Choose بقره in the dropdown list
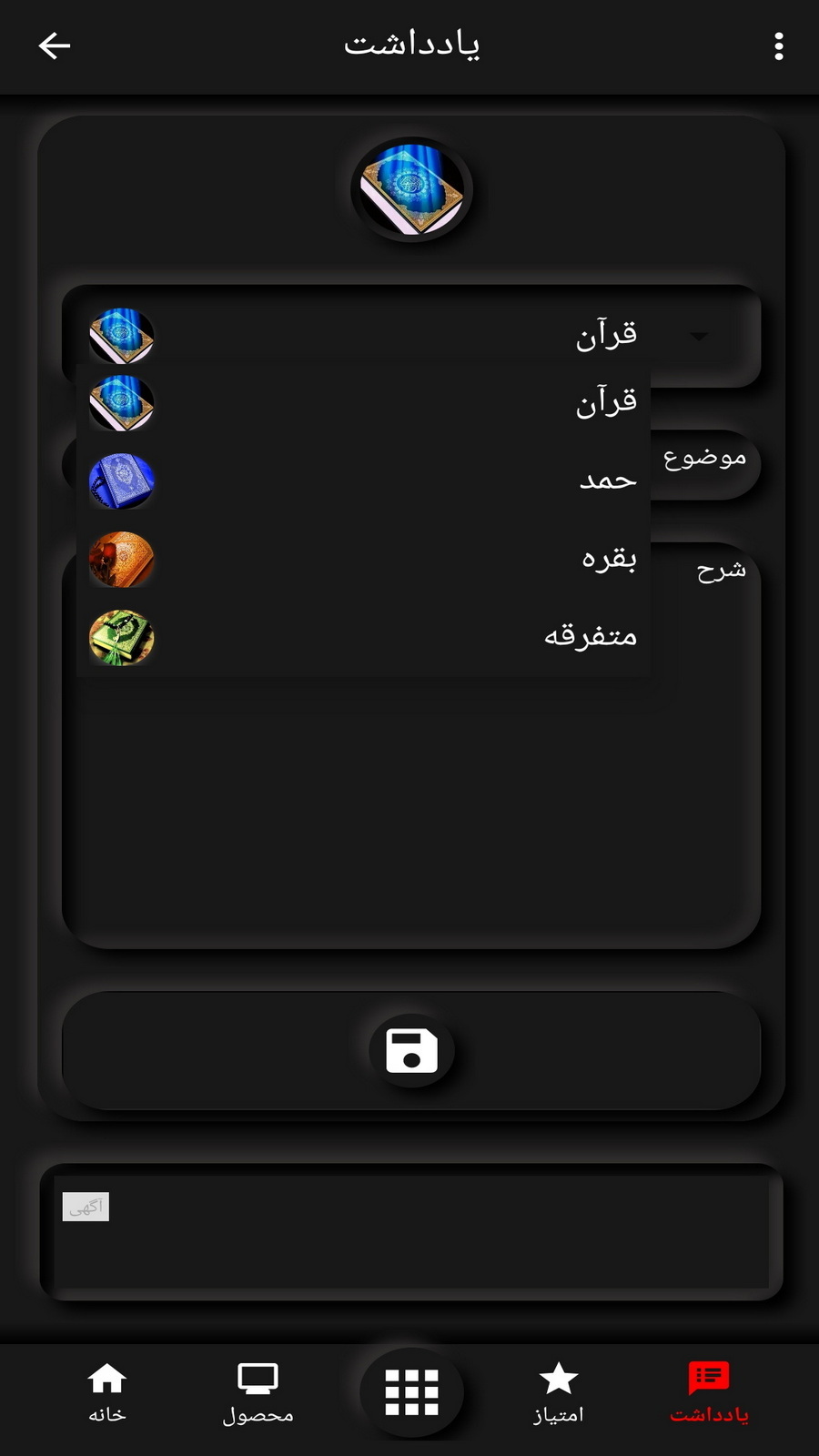819x1456 pixels. (364, 559)
